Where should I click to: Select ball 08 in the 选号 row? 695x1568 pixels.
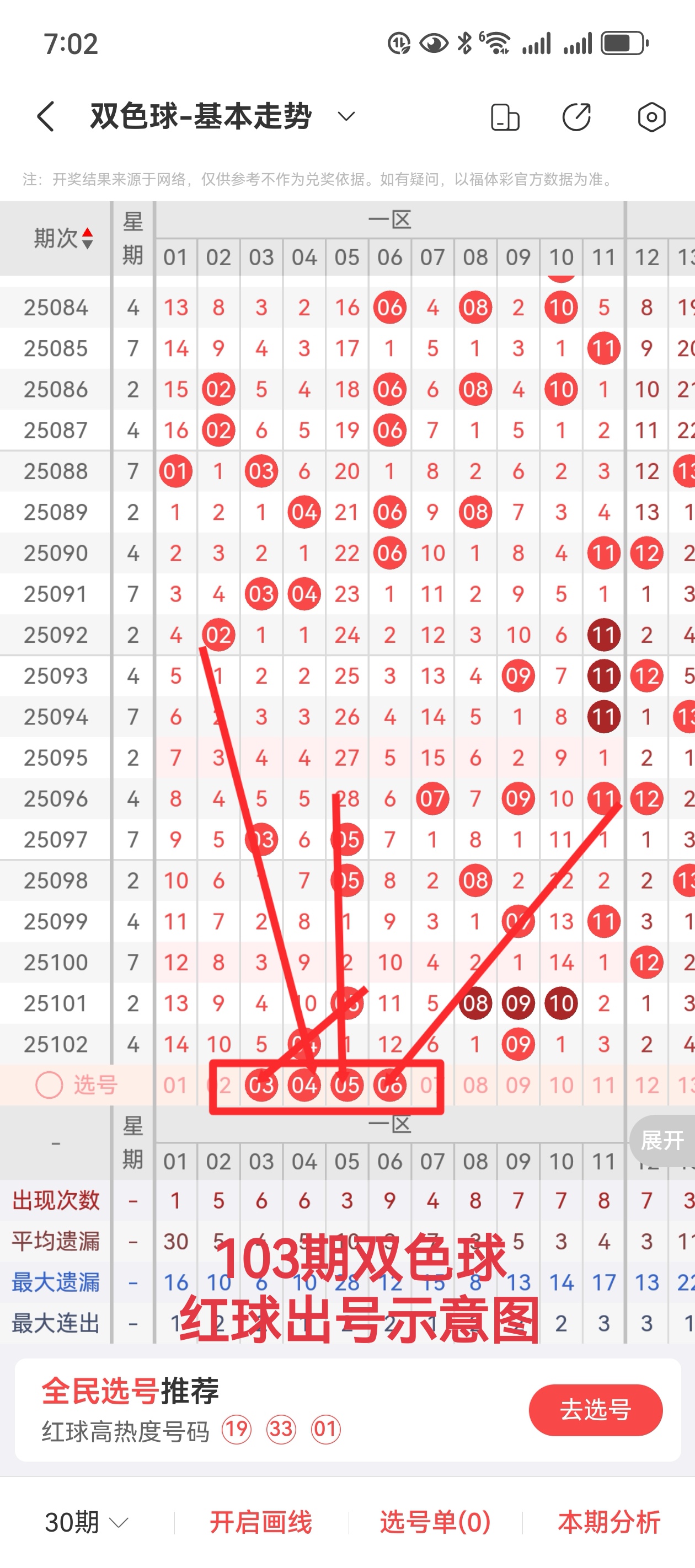click(475, 1085)
